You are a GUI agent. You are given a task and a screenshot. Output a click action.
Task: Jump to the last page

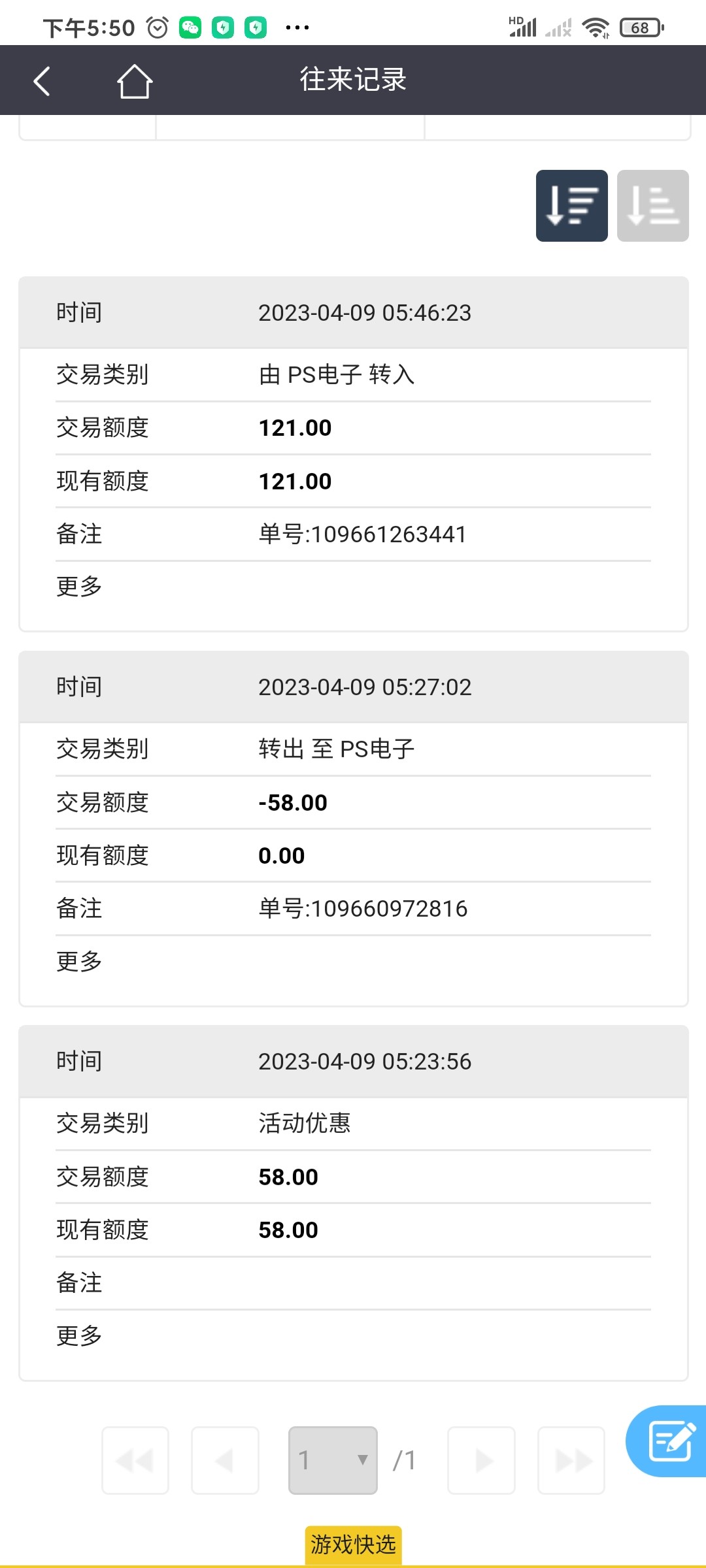pos(571,1460)
